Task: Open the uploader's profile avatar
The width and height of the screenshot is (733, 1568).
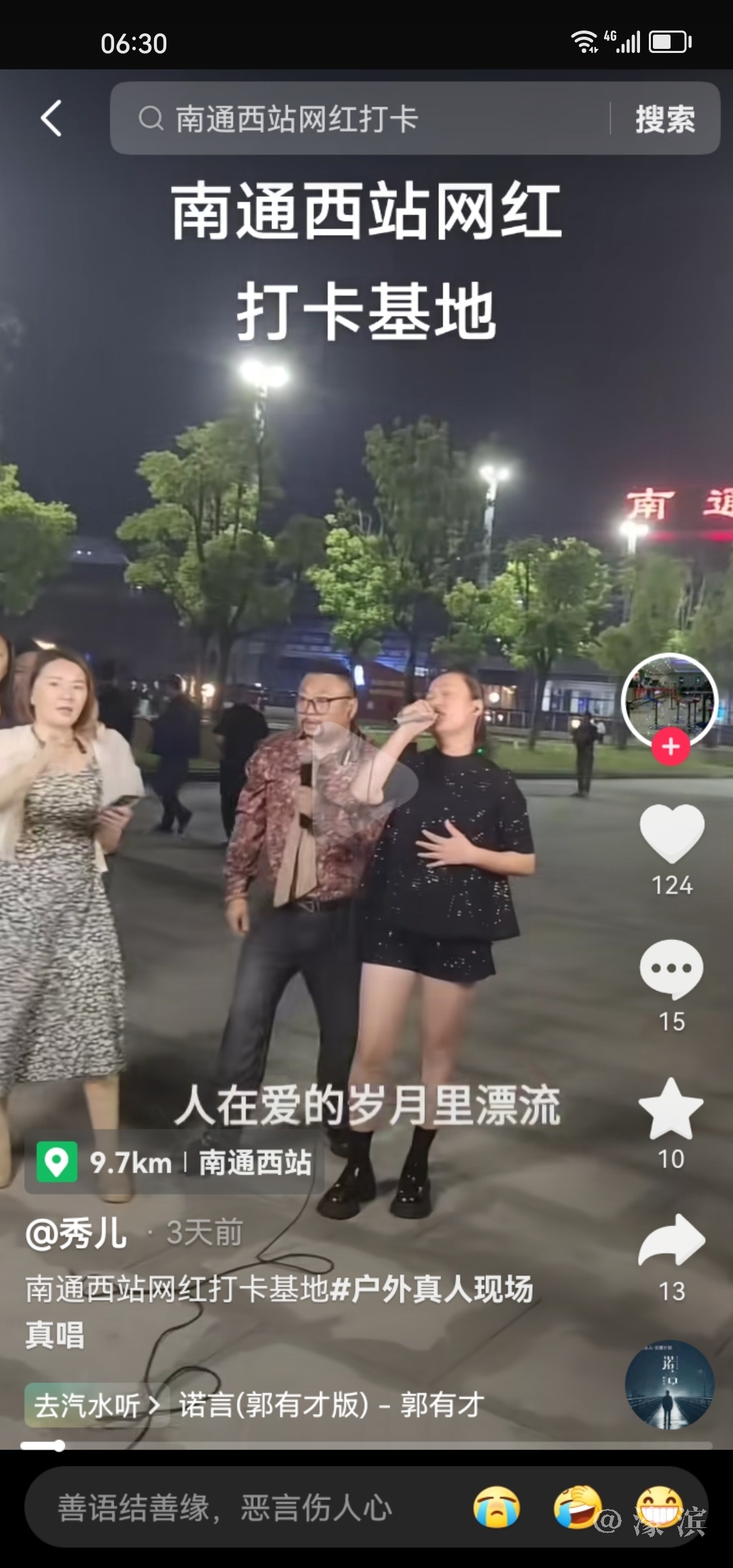Action: click(x=670, y=701)
